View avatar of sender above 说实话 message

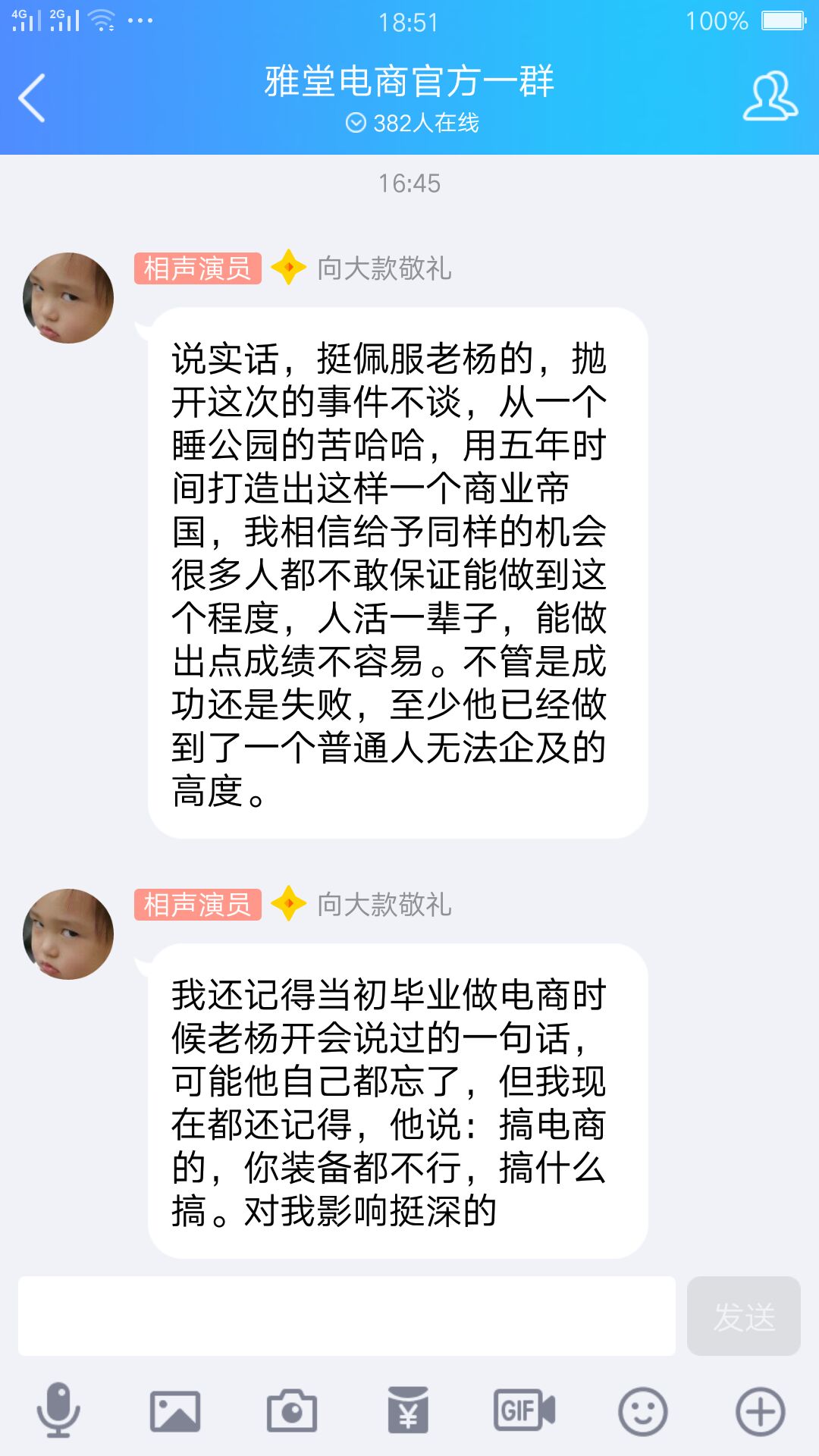pyautogui.click(x=68, y=298)
